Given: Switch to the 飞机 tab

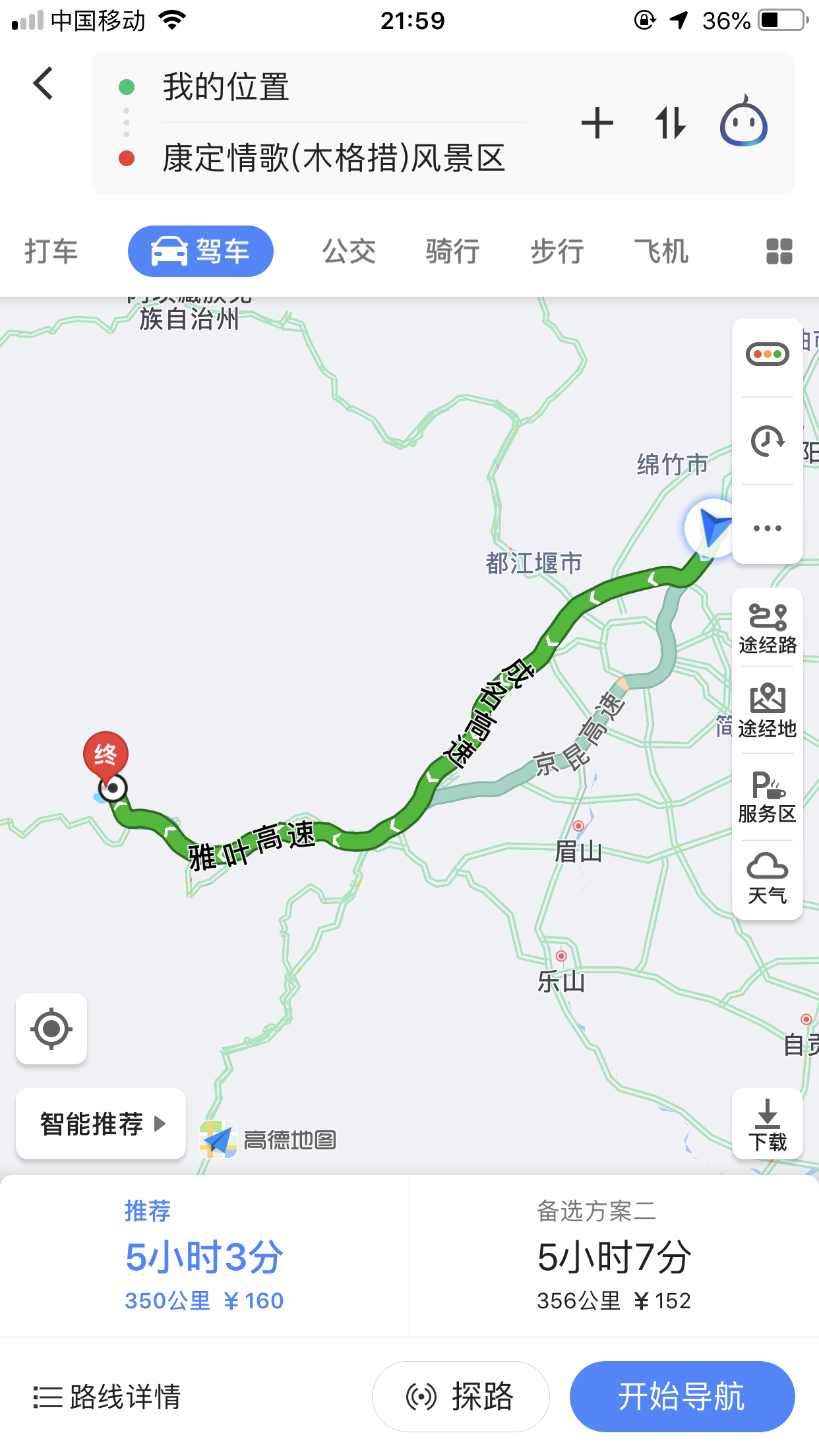Looking at the screenshot, I should 661,251.
